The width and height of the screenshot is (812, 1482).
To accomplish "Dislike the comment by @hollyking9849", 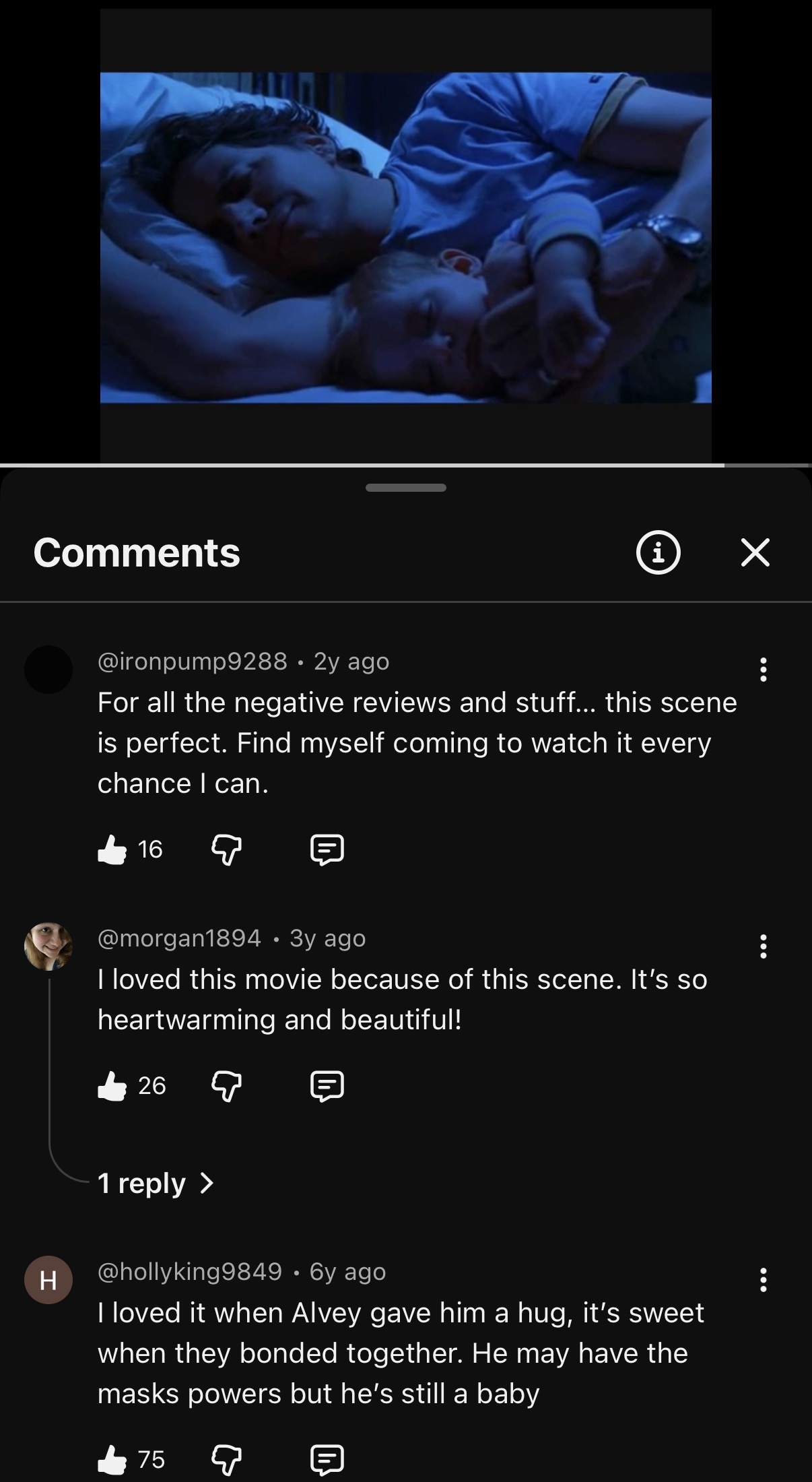I will [x=226, y=1459].
